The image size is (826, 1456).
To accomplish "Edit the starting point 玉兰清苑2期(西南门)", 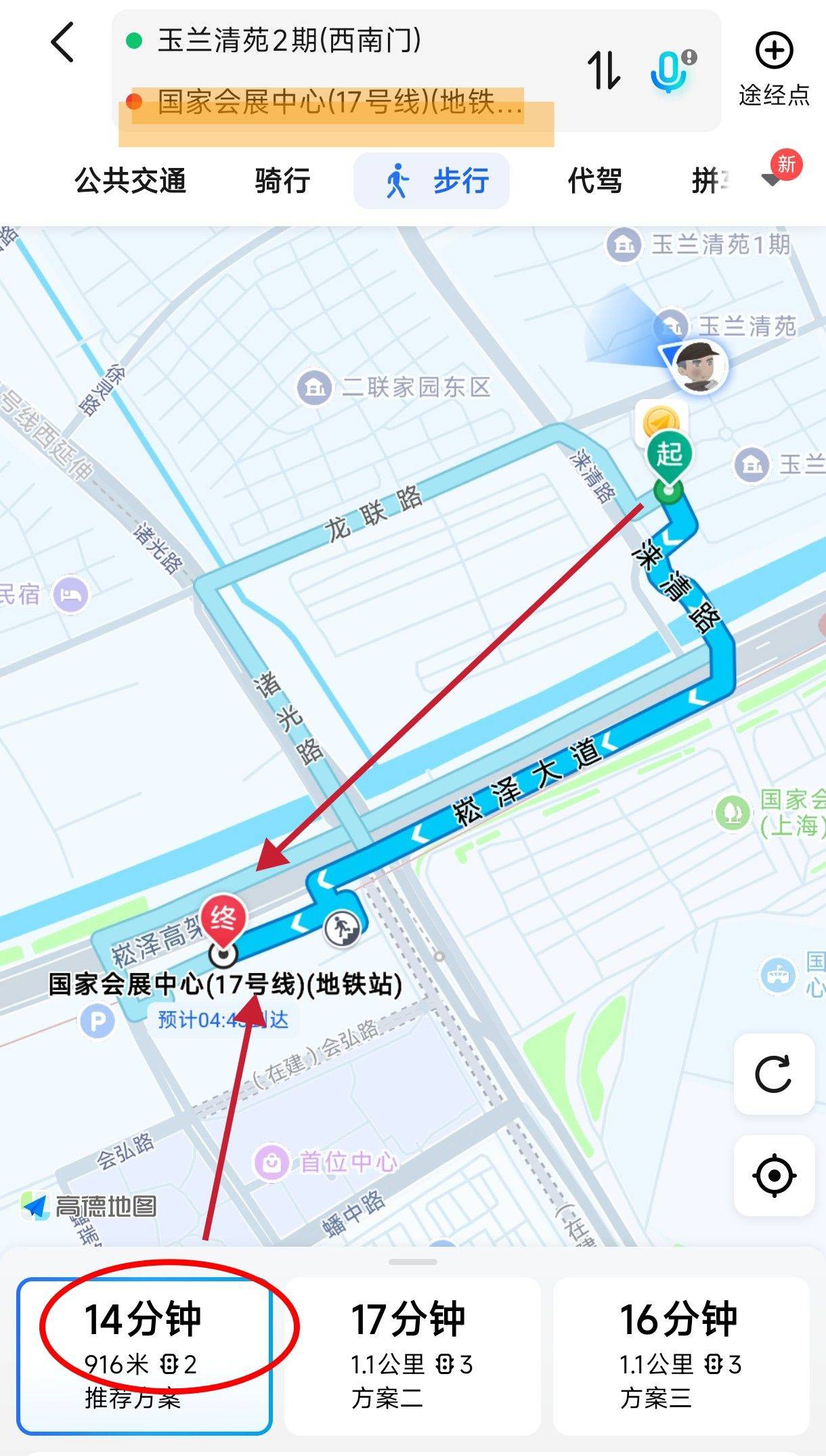I will [x=289, y=41].
